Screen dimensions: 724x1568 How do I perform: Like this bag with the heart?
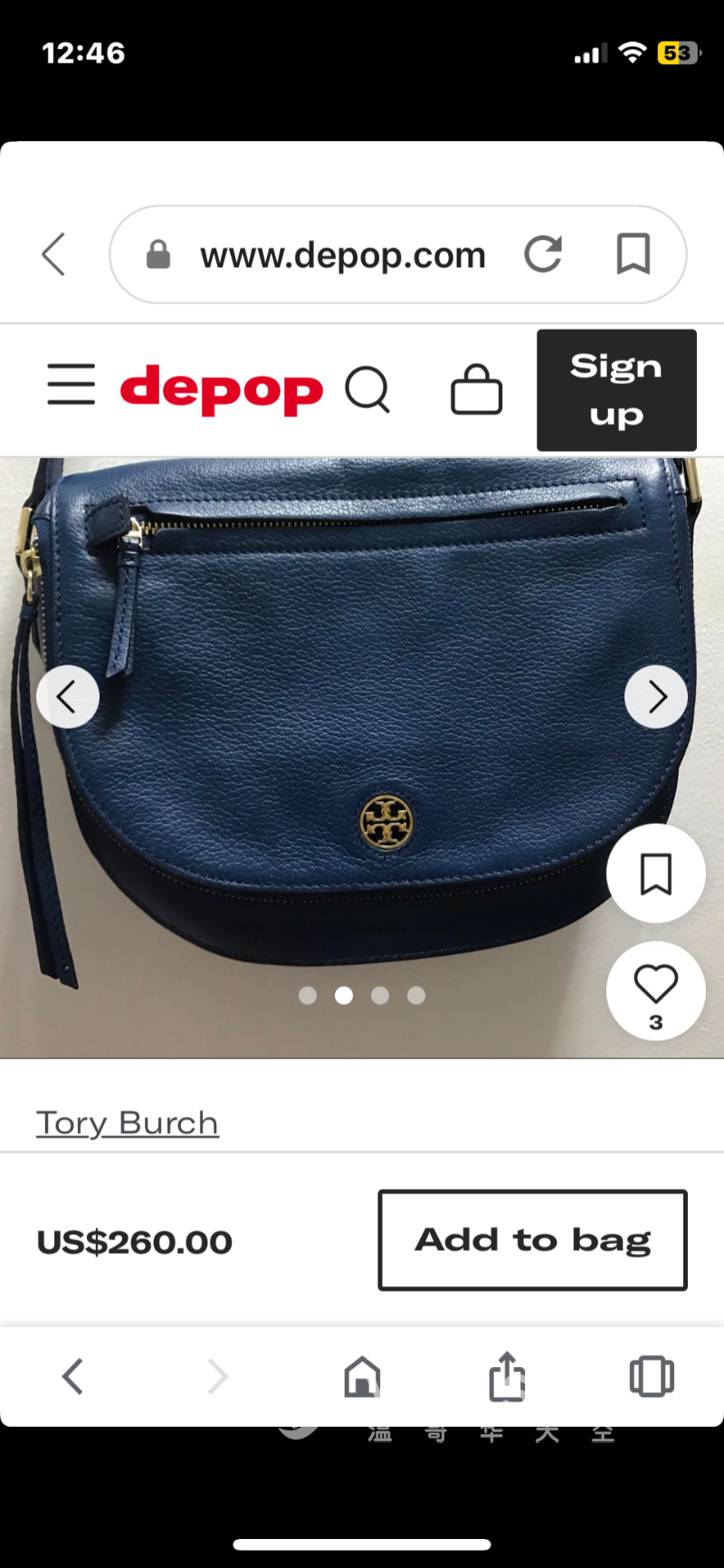pos(656,985)
